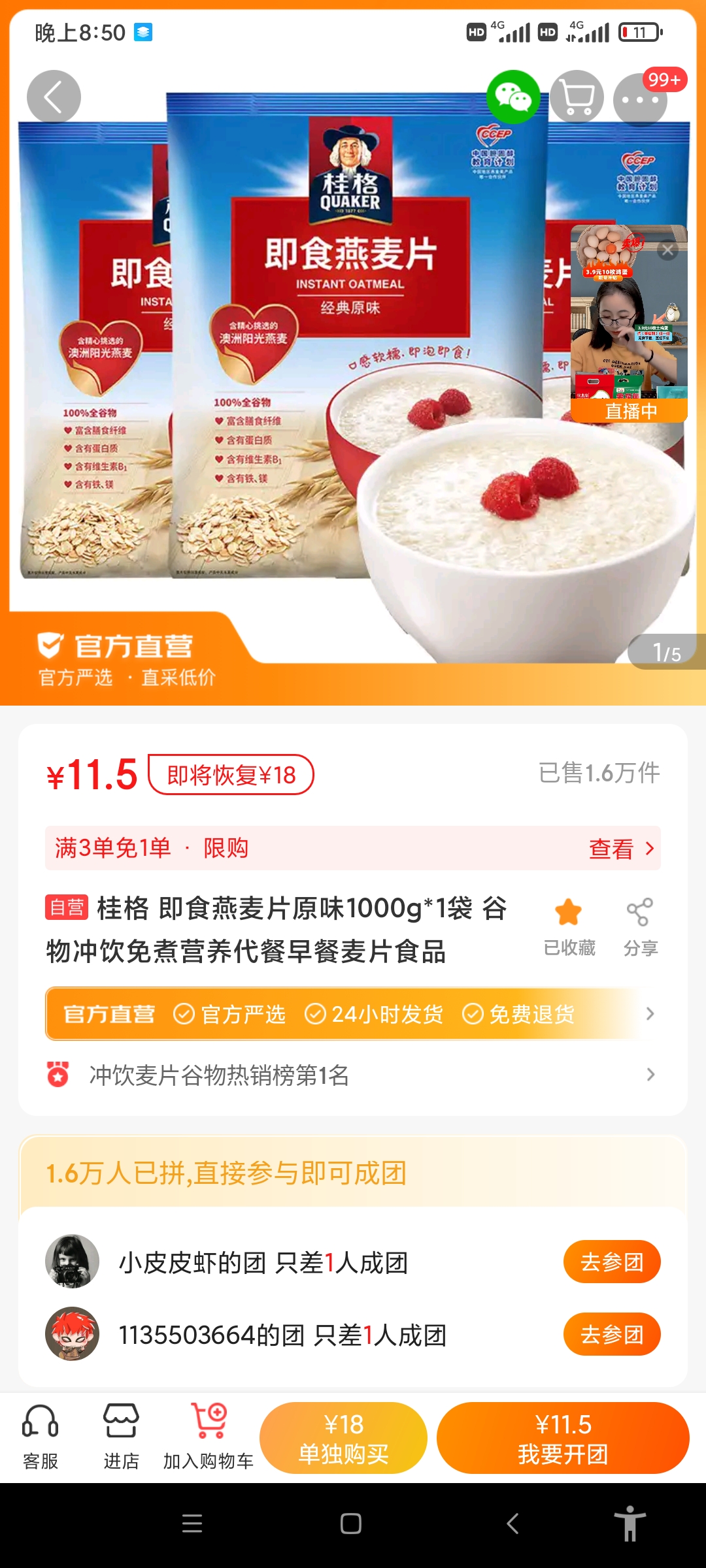This screenshot has width=706, height=1568.
Task: Open the shopping cart at top right
Action: [x=575, y=97]
